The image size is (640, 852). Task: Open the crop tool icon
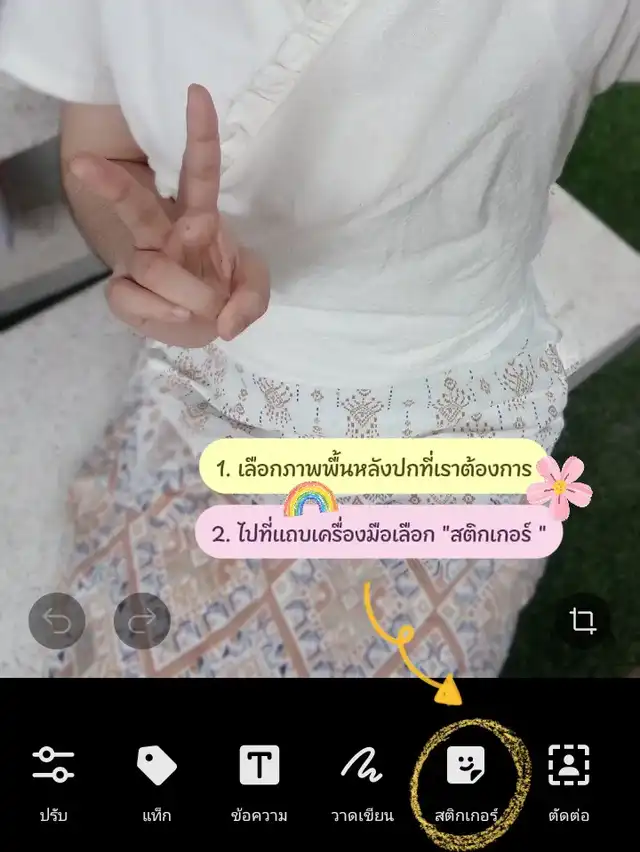click(583, 621)
